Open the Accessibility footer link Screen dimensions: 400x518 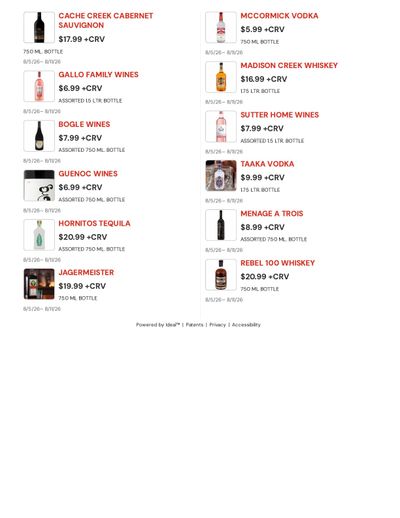click(x=246, y=325)
